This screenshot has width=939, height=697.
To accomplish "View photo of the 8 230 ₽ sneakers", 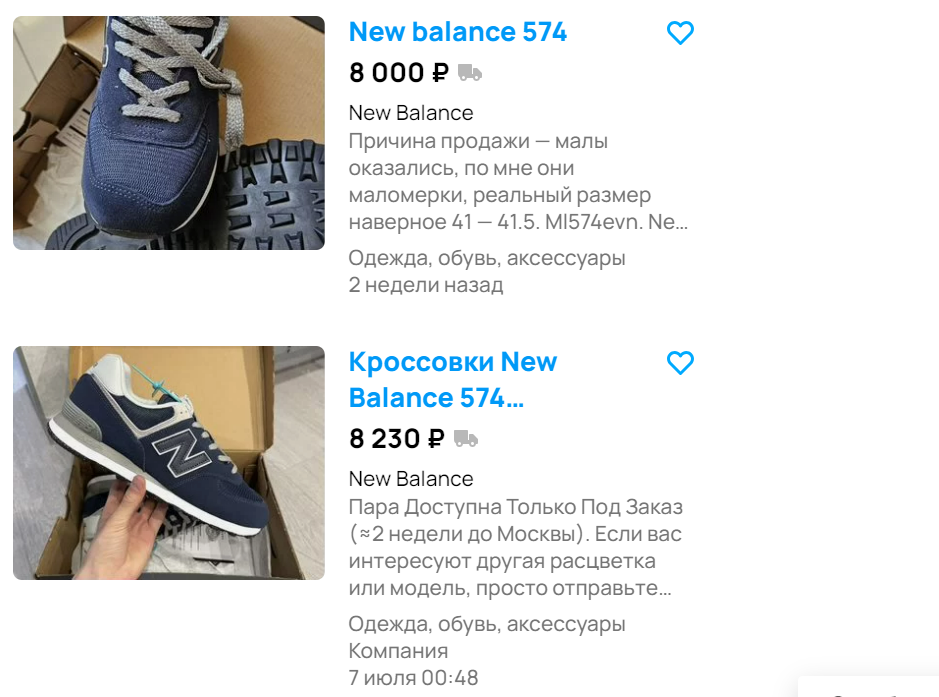I will click(169, 463).
